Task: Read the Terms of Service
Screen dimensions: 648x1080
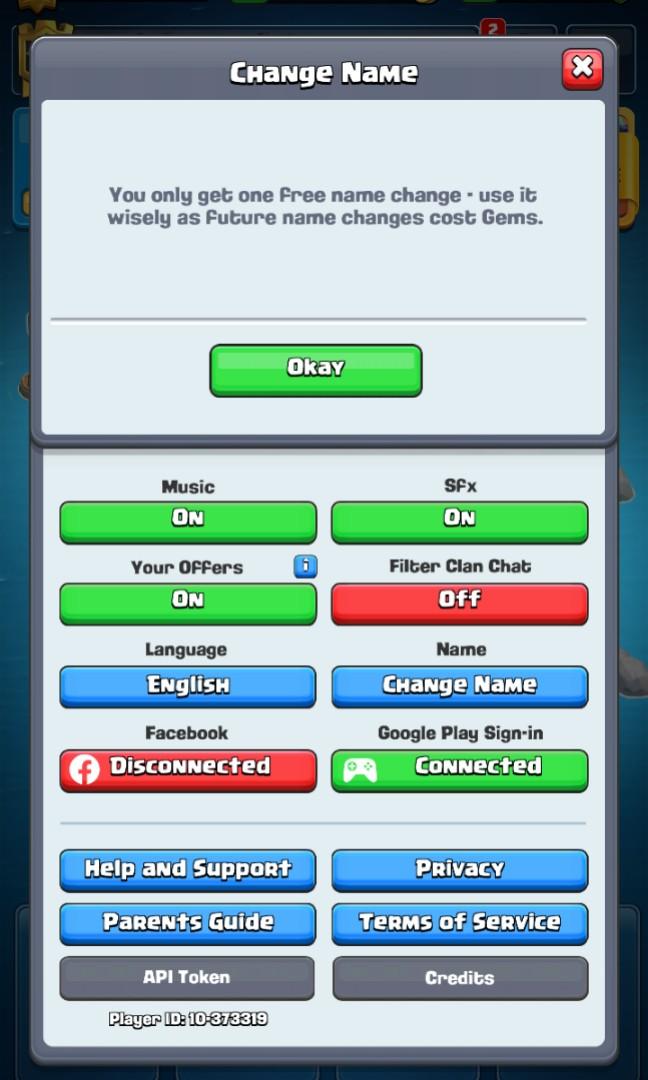Action: tap(459, 923)
